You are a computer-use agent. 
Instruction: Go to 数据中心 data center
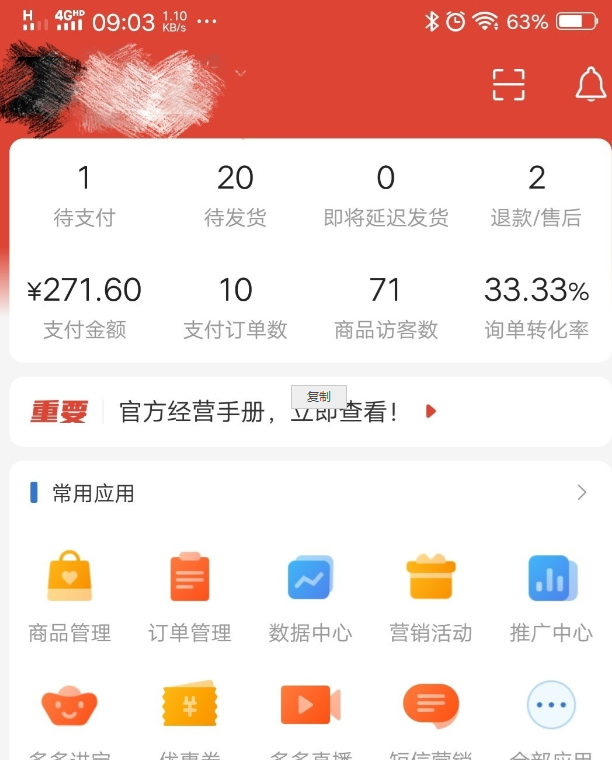310,596
